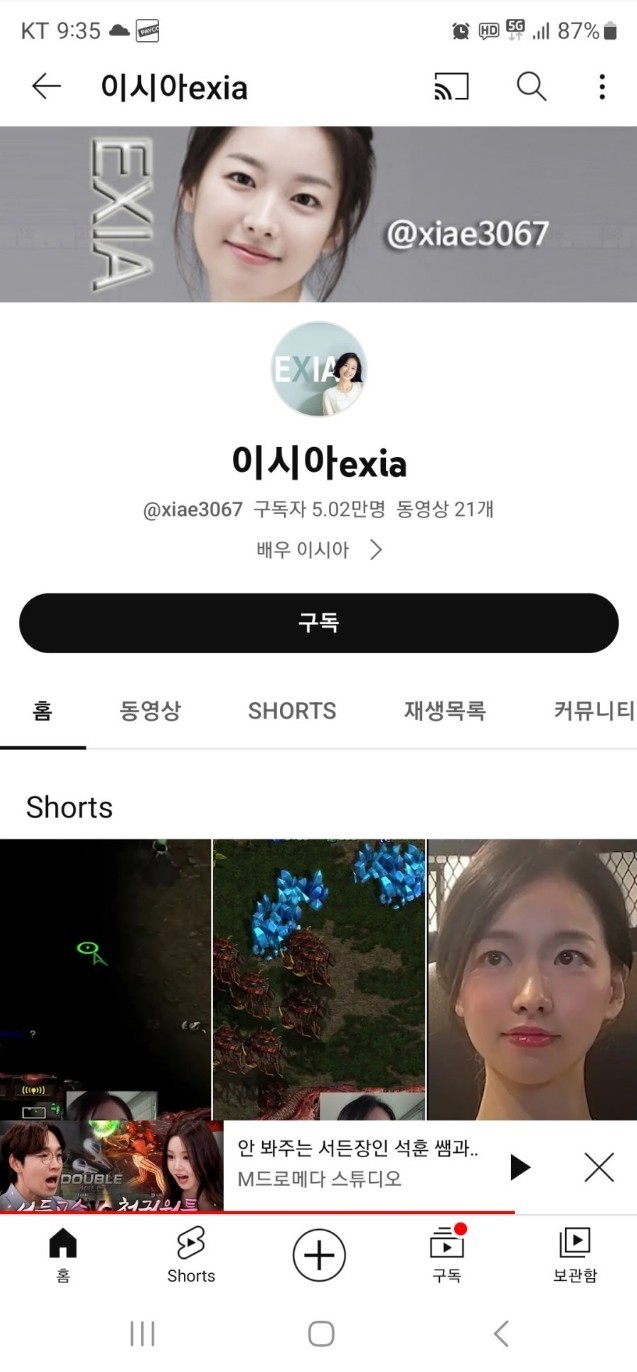Open the three-dot overflow menu
This screenshot has width=637, height=1372.
tap(602, 87)
